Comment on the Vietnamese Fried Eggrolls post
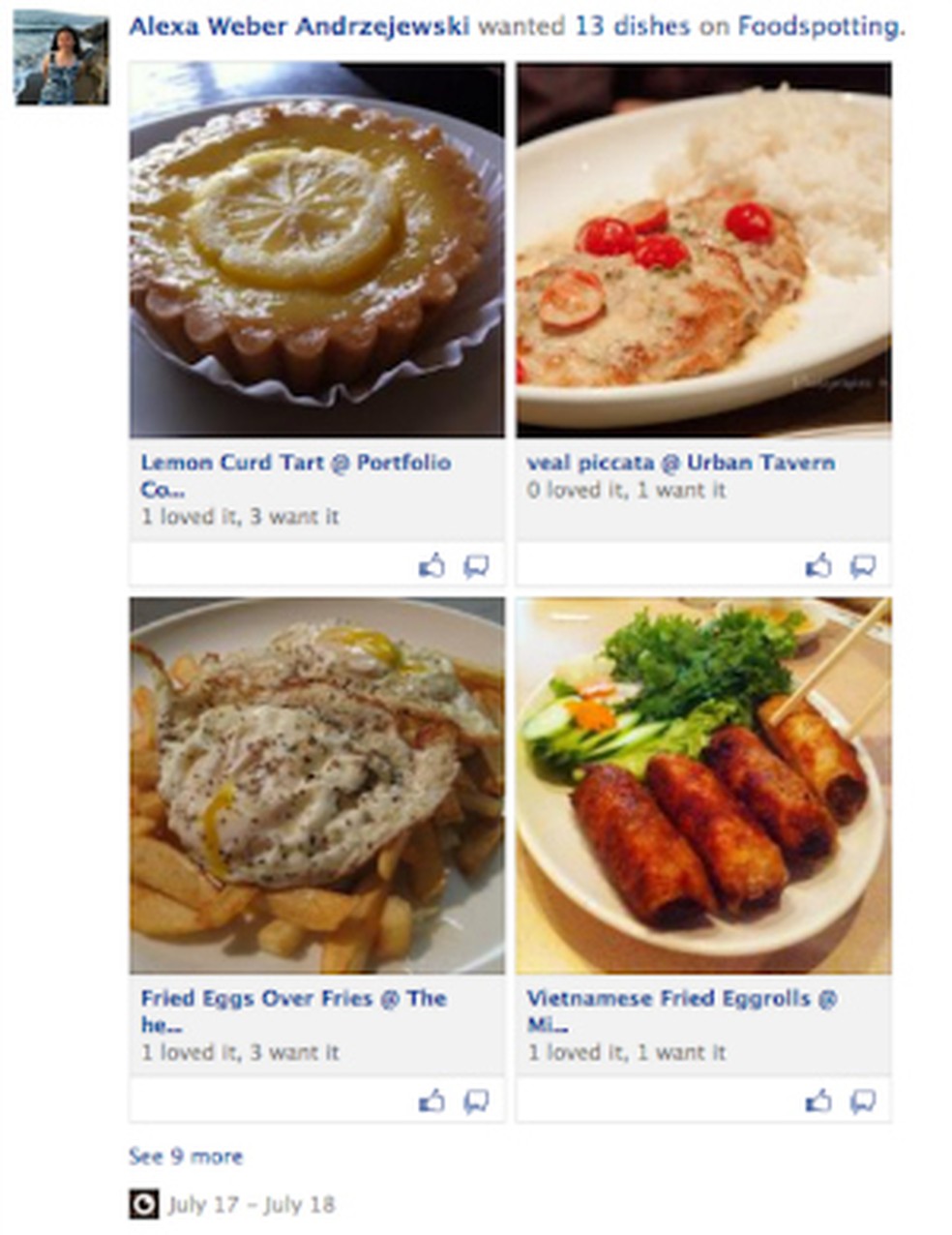952x1235 pixels. coord(863,1100)
